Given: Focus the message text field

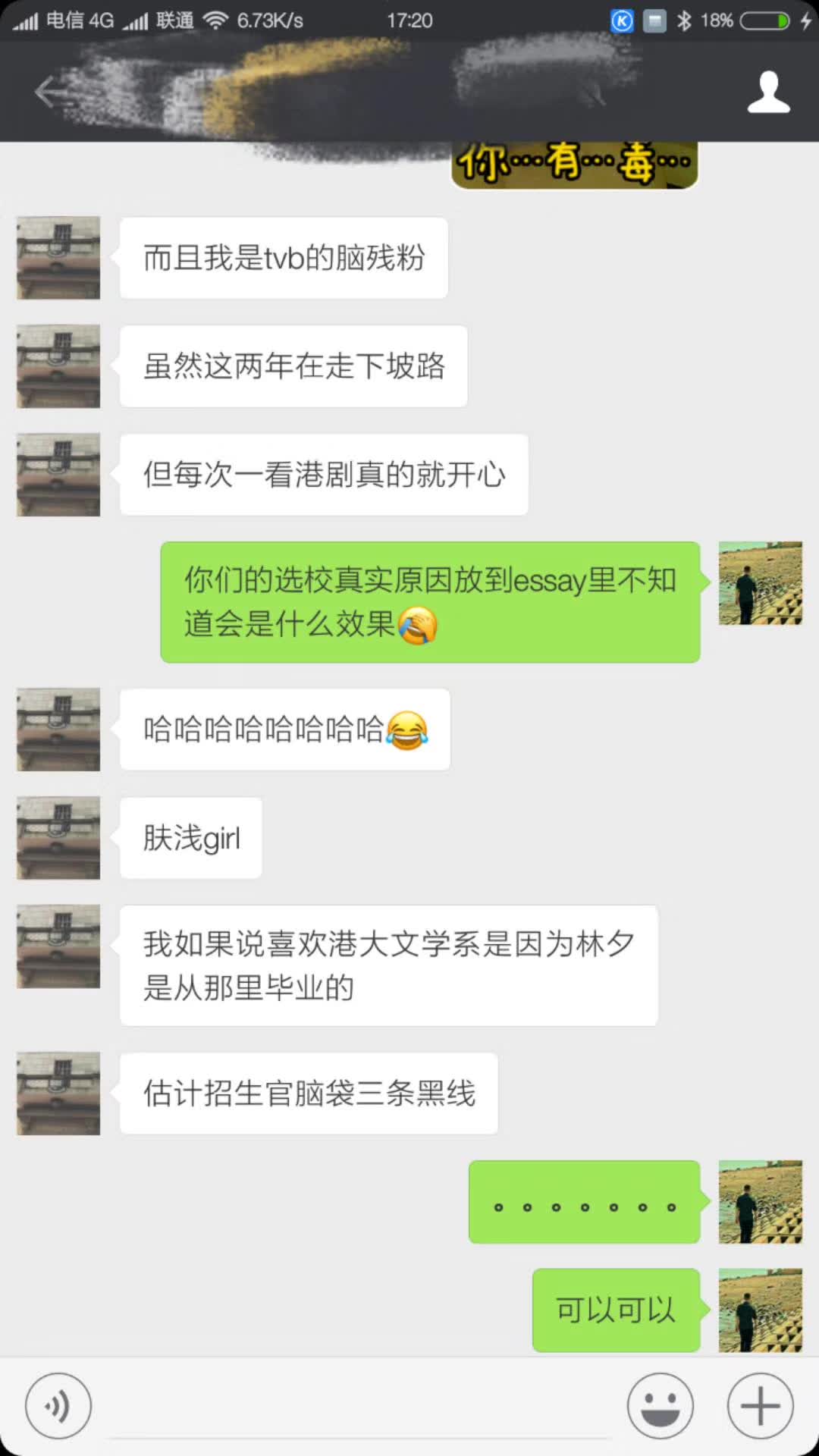Looking at the screenshot, I should coord(359,1407).
